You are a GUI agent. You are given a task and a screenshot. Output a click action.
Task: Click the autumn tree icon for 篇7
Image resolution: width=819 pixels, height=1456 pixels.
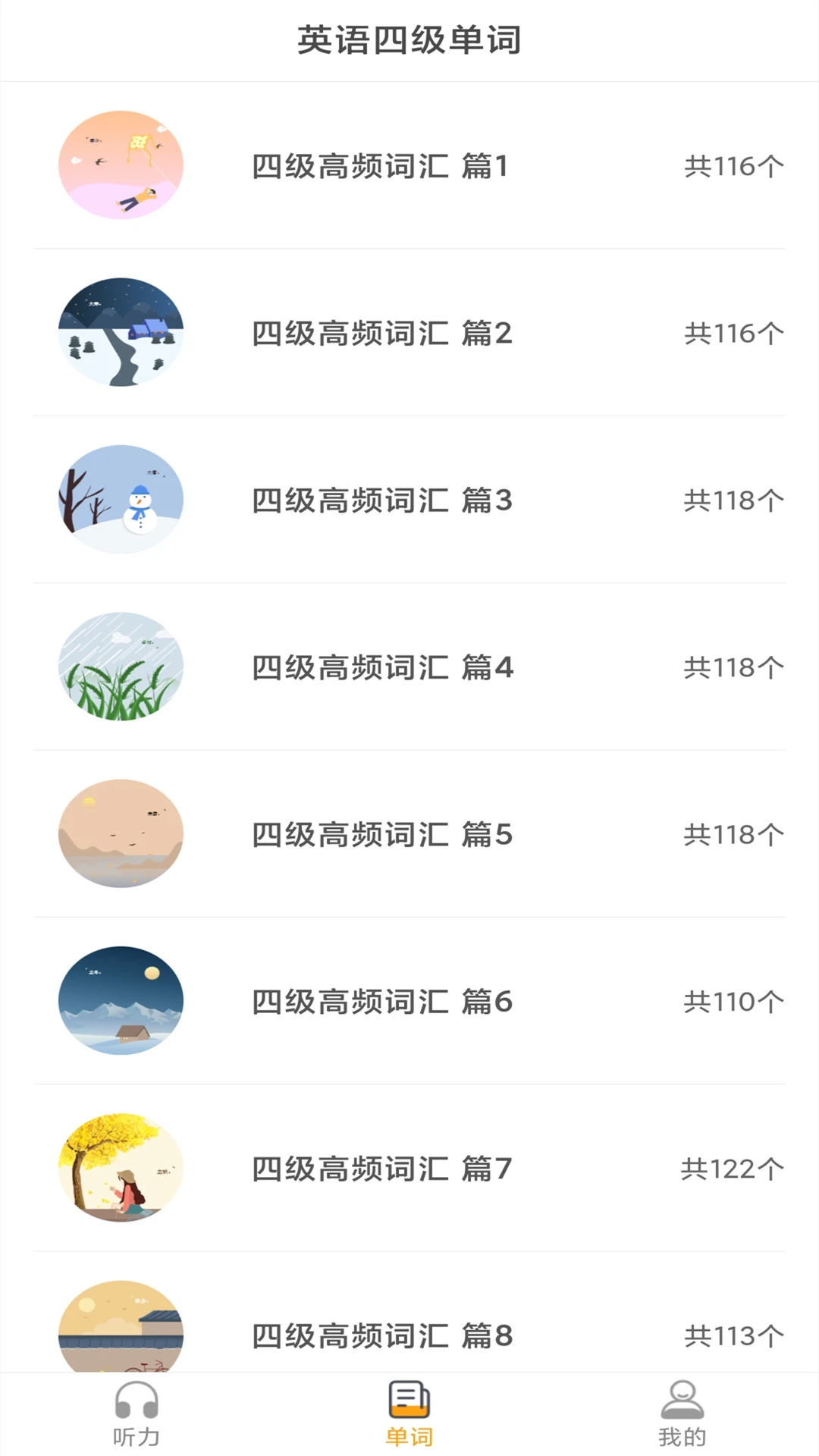click(x=121, y=1168)
